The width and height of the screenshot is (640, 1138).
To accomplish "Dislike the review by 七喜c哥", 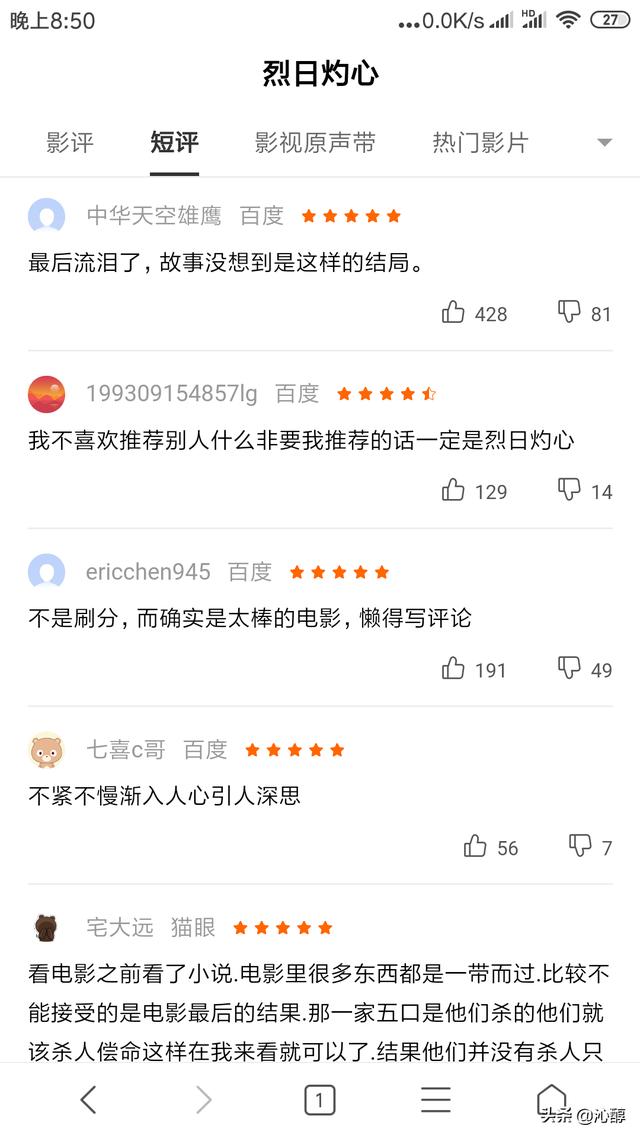I will (x=580, y=847).
